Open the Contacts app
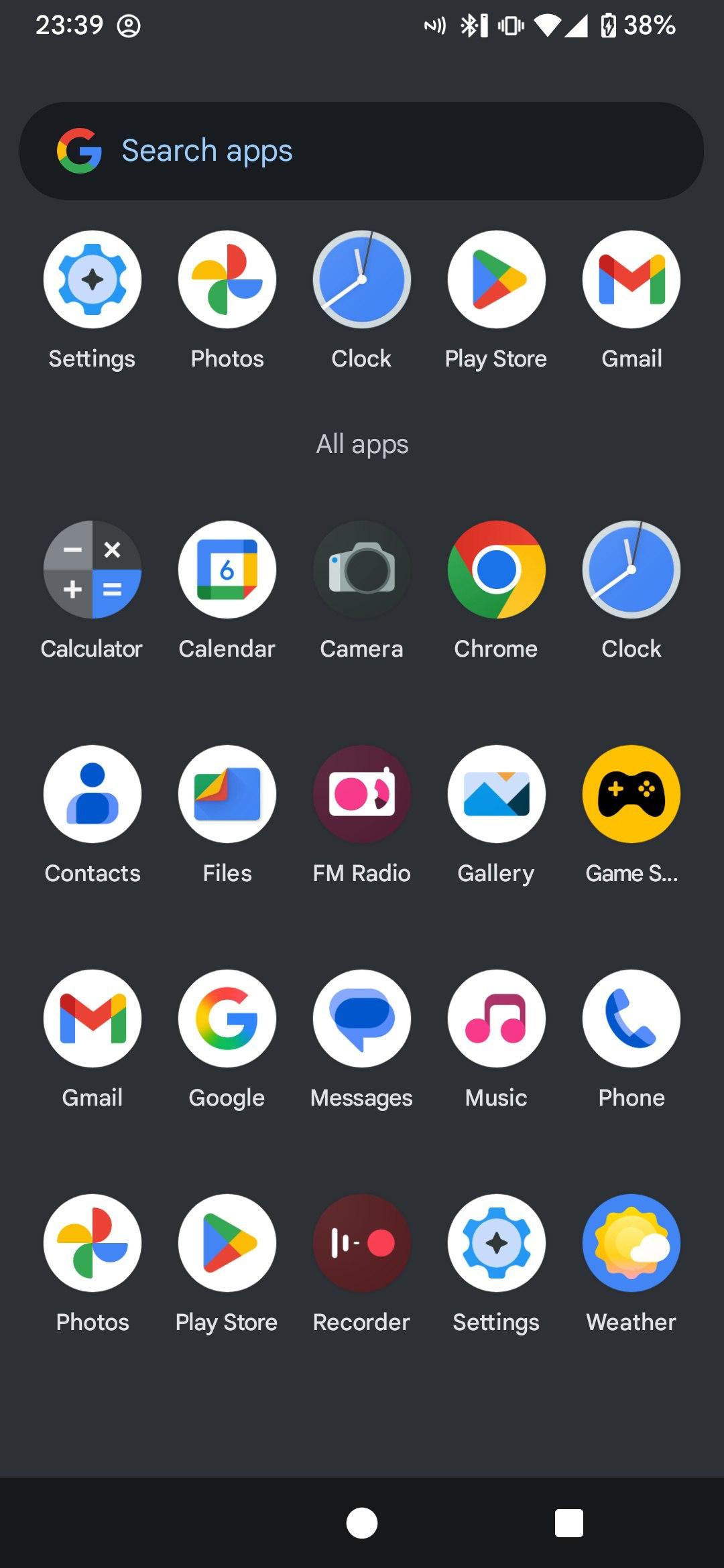 click(93, 794)
